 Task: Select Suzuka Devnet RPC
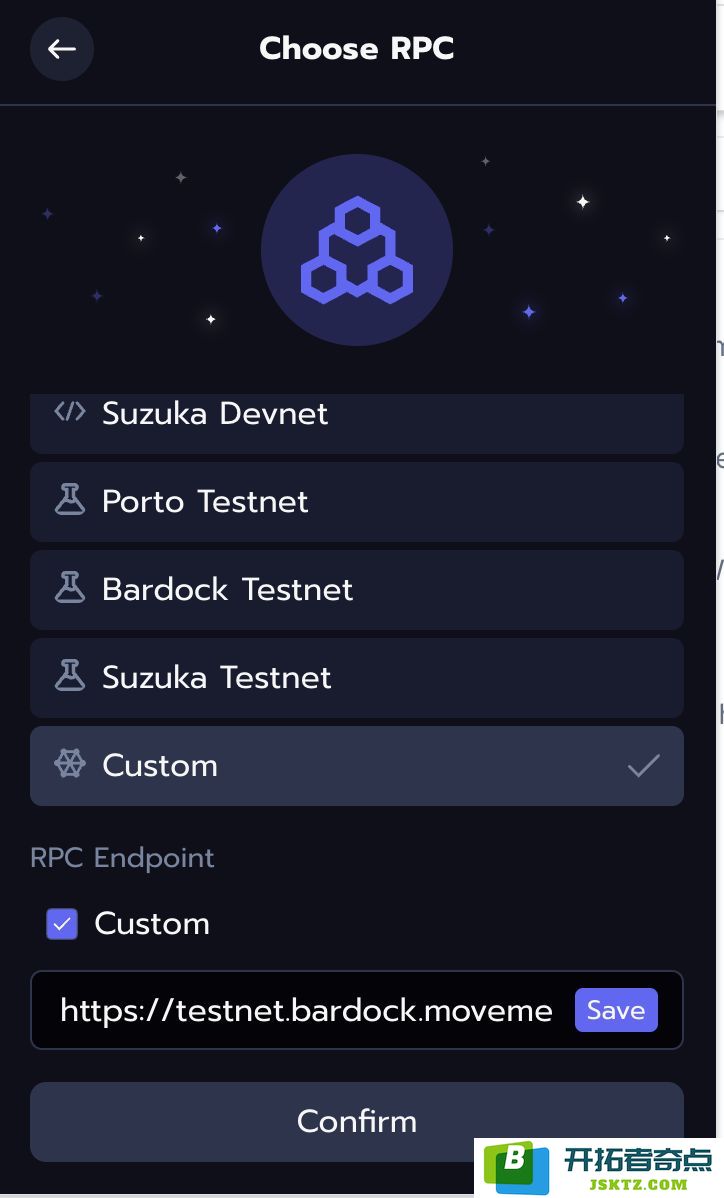[357, 423]
